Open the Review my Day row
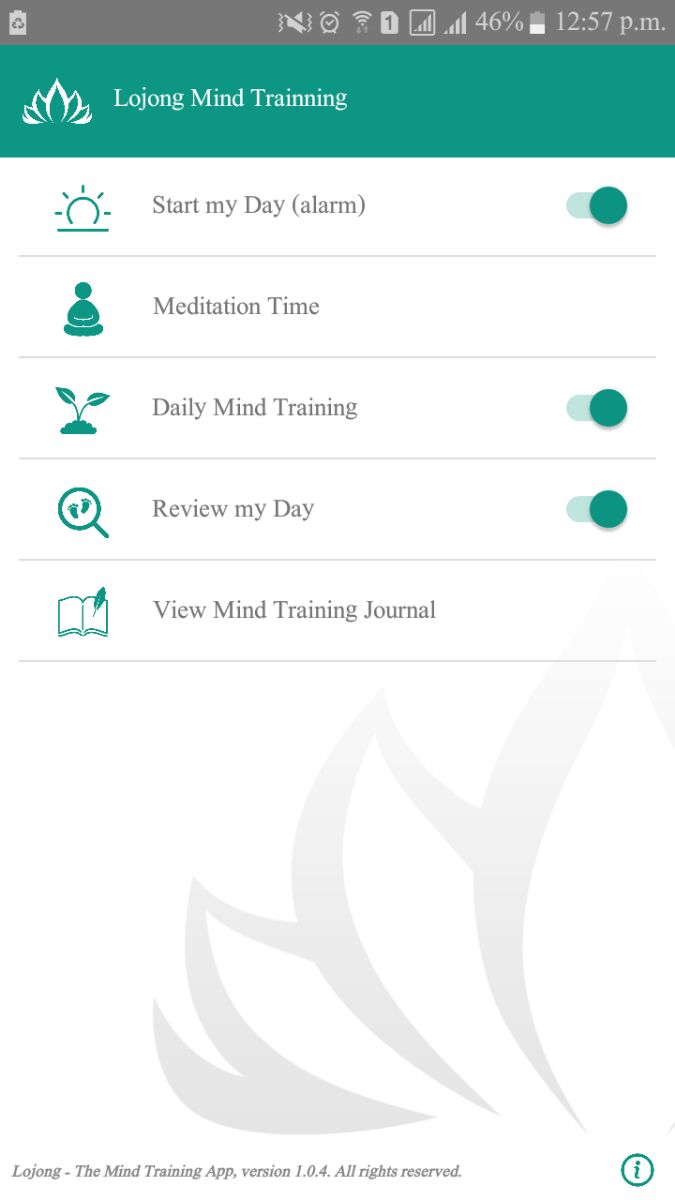The image size is (675, 1200). (x=233, y=509)
